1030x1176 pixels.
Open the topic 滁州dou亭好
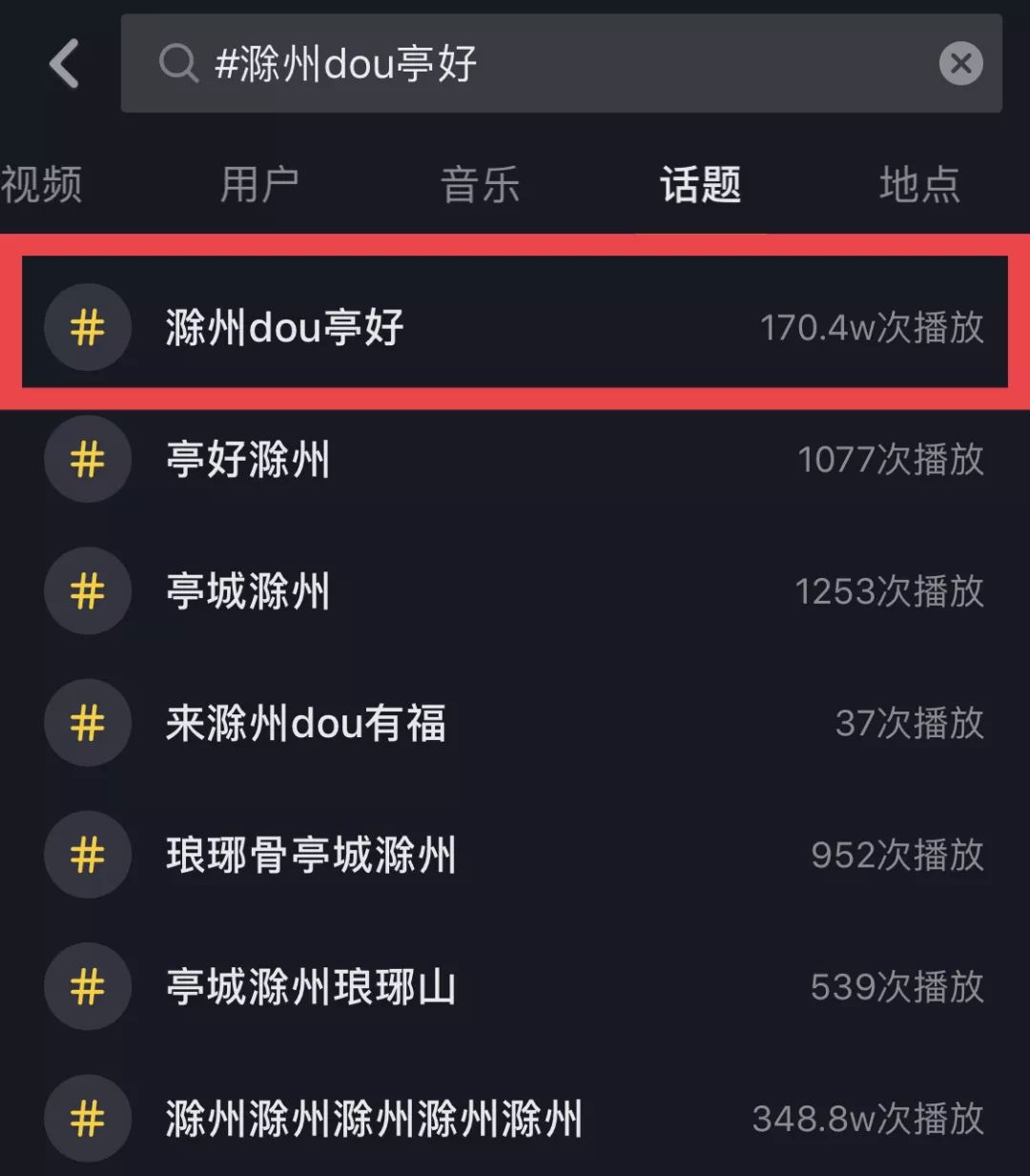pyautogui.click(x=285, y=328)
